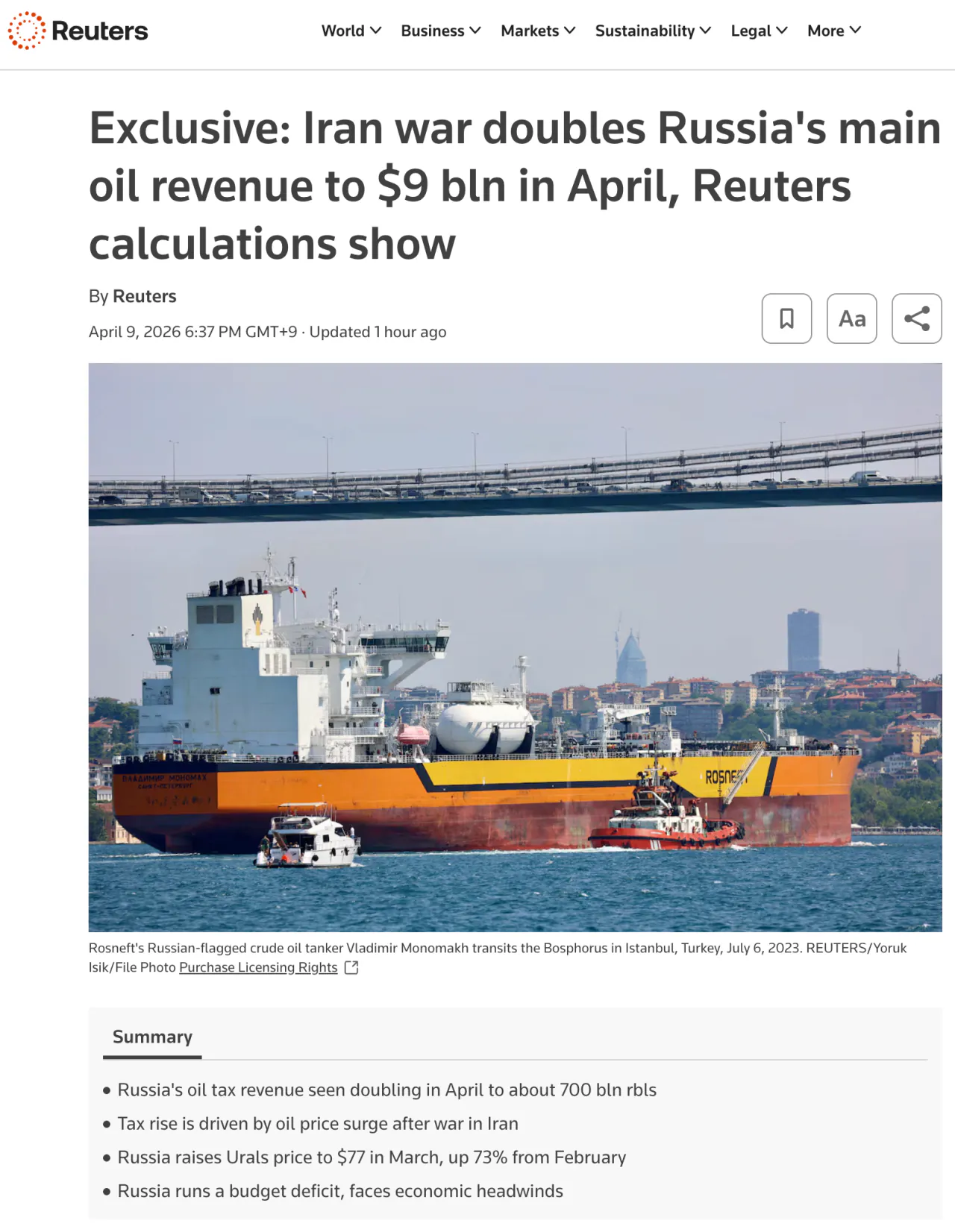Open the Markets dropdown

(x=537, y=31)
